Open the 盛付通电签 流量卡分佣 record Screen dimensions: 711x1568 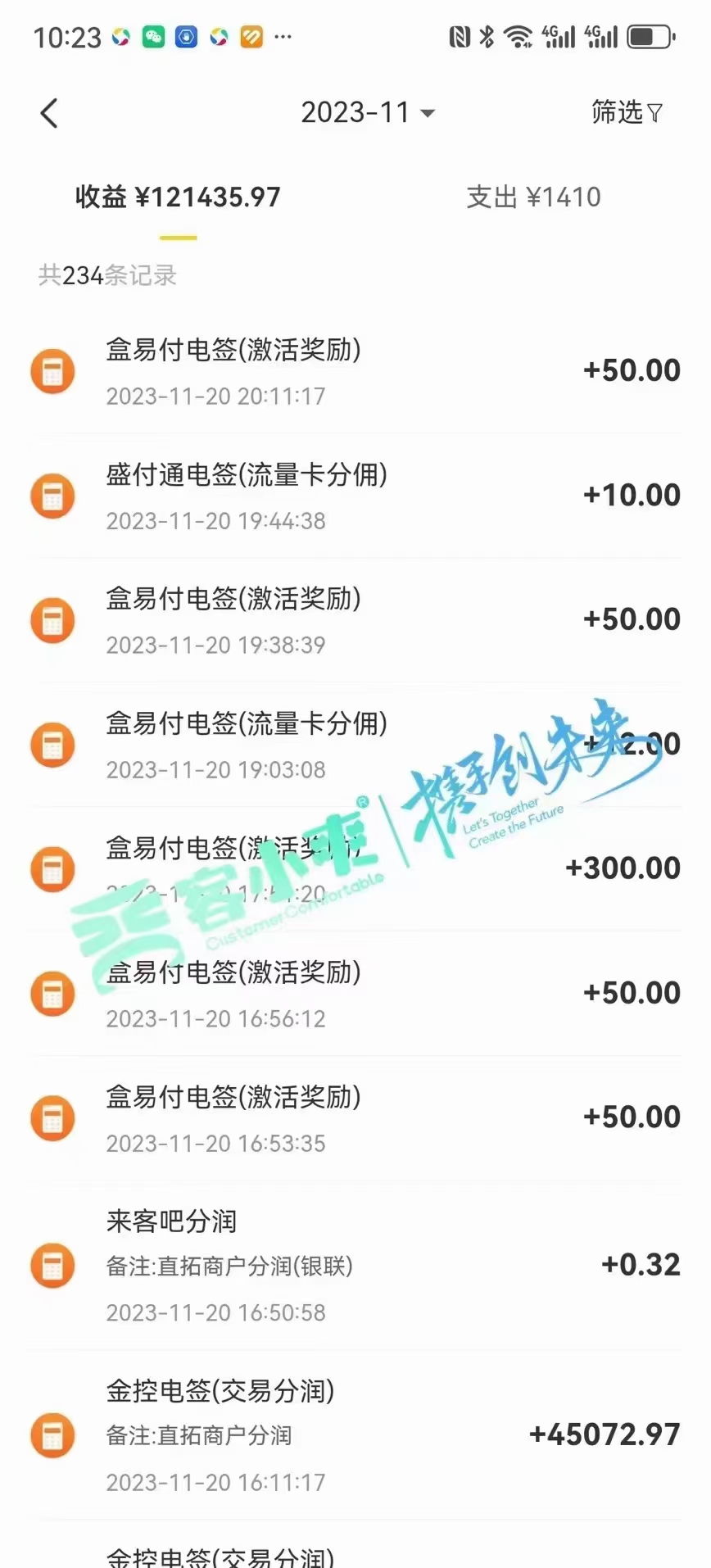pyautogui.click(x=355, y=496)
